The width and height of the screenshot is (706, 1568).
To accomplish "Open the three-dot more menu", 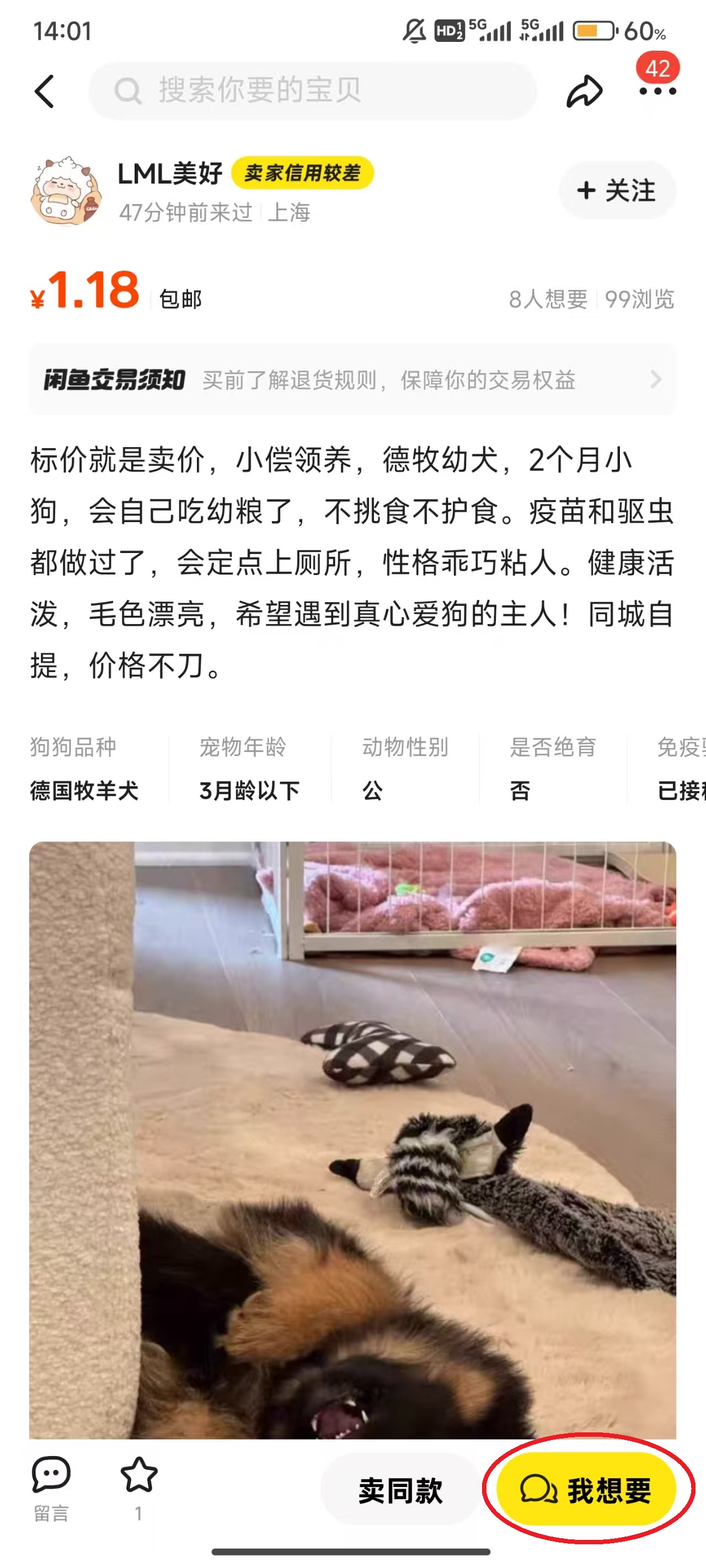I will (x=659, y=92).
